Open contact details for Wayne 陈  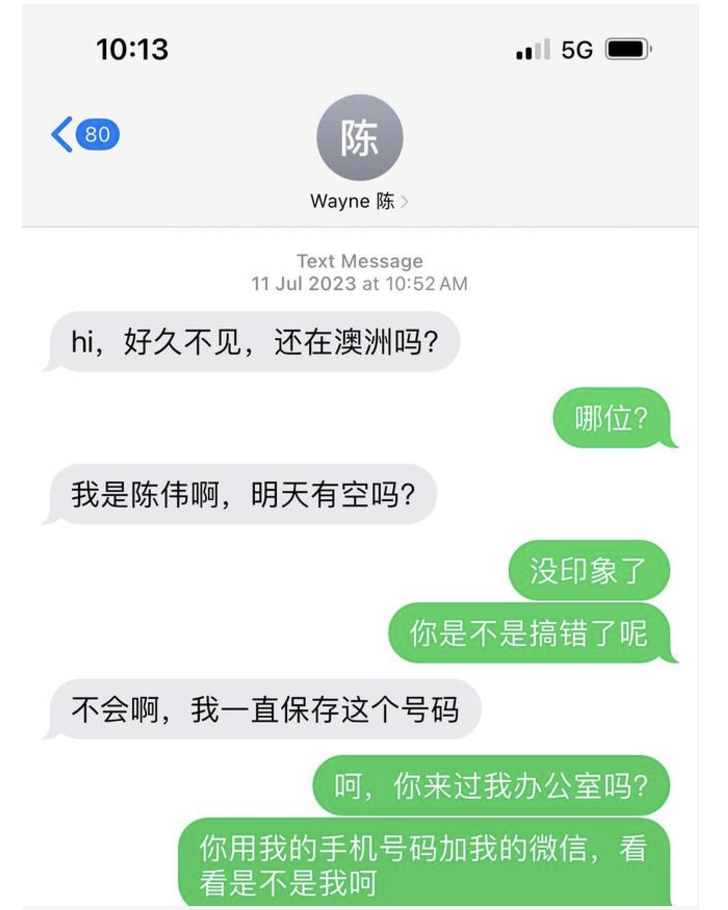click(x=359, y=201)
